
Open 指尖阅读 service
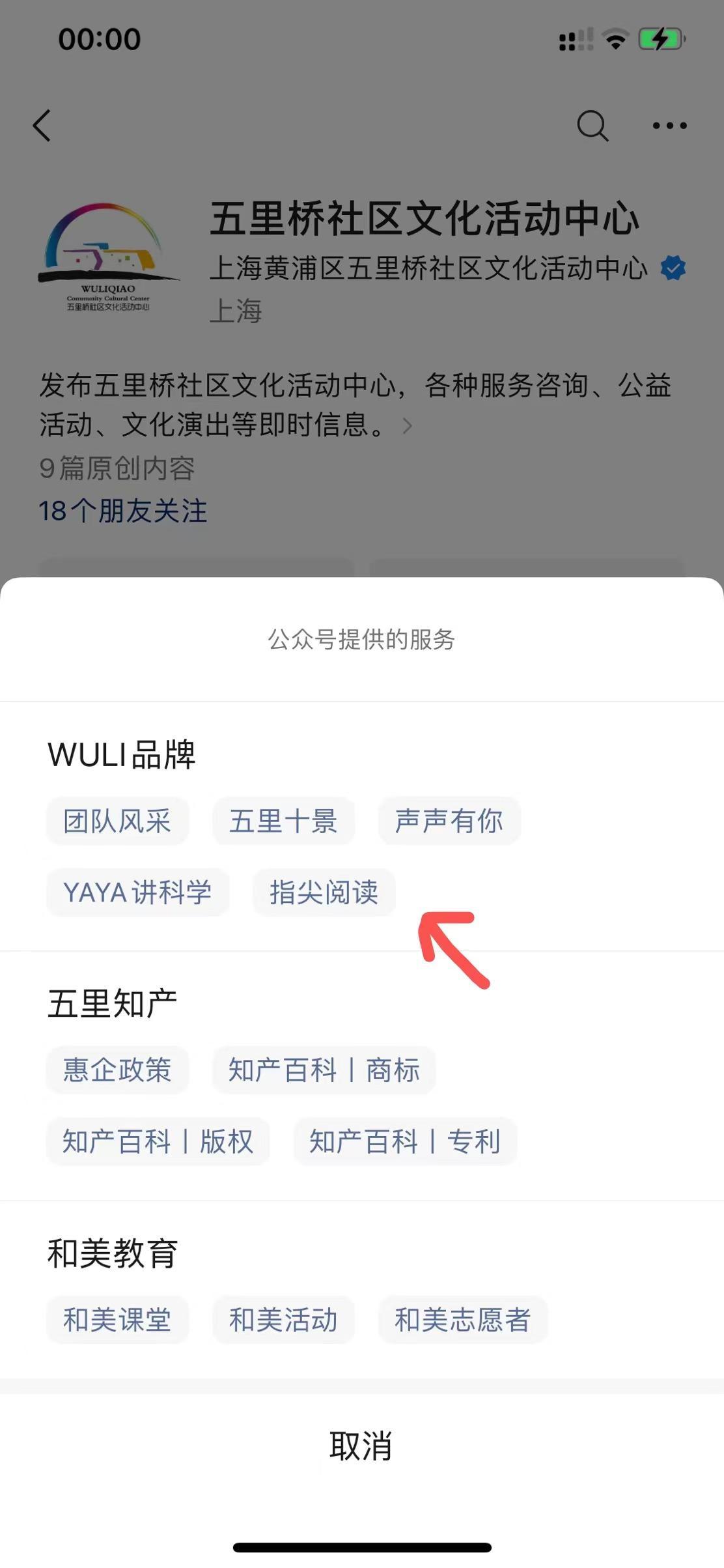[x=324, y=892]
